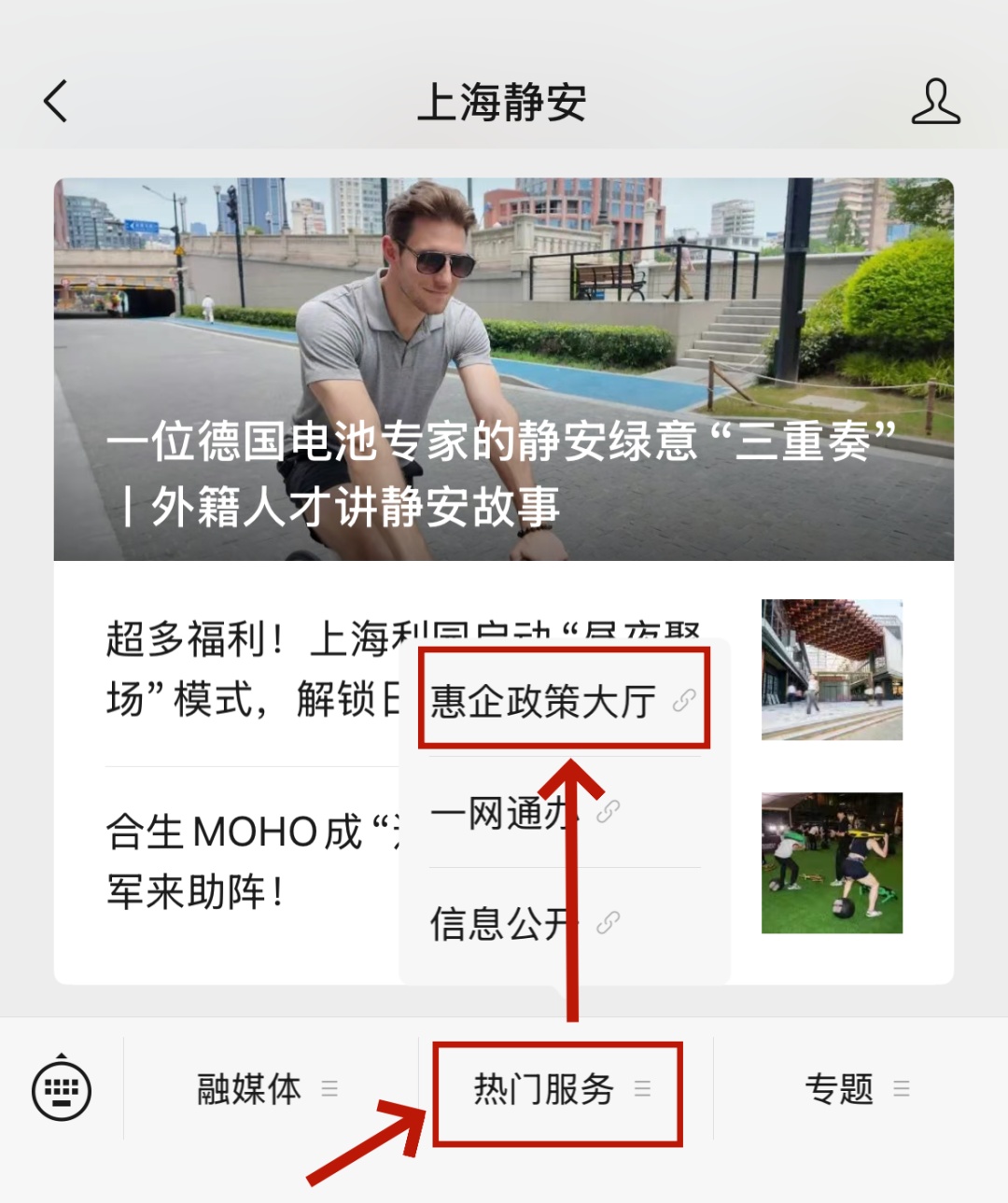Go back from 上海静安 page
1008x1203 pixels.
click(x=56, y=101)
